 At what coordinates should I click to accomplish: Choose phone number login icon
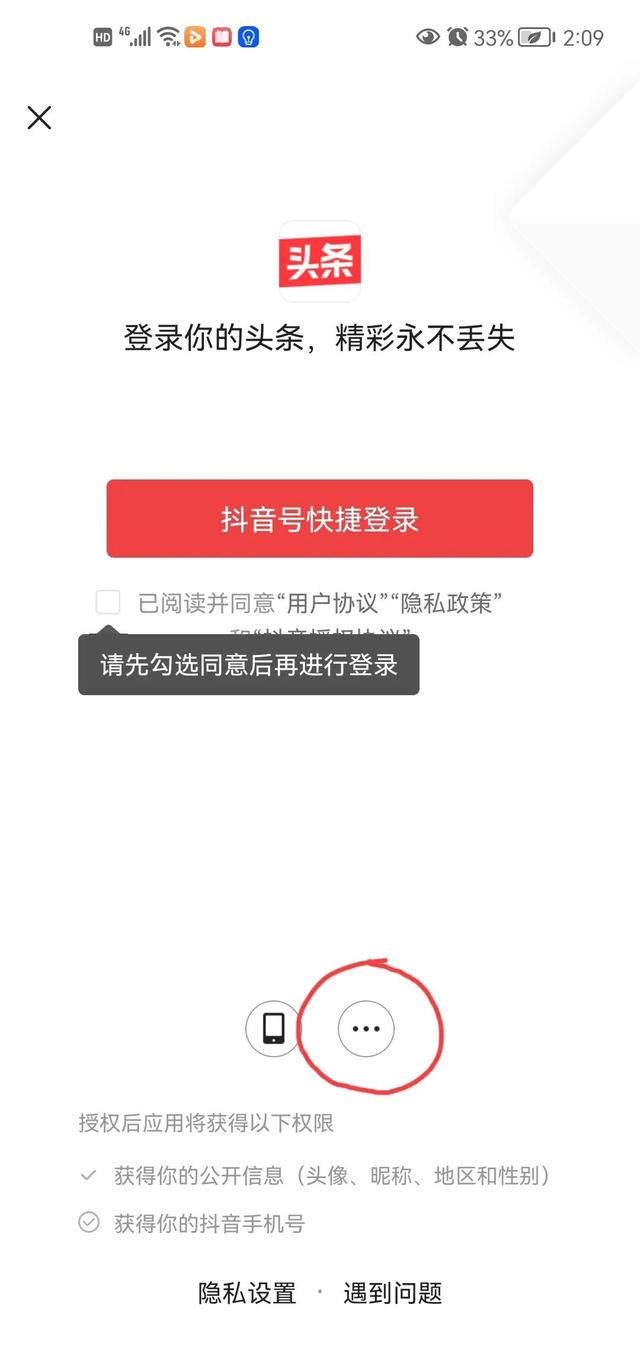tap(273, 1028)
